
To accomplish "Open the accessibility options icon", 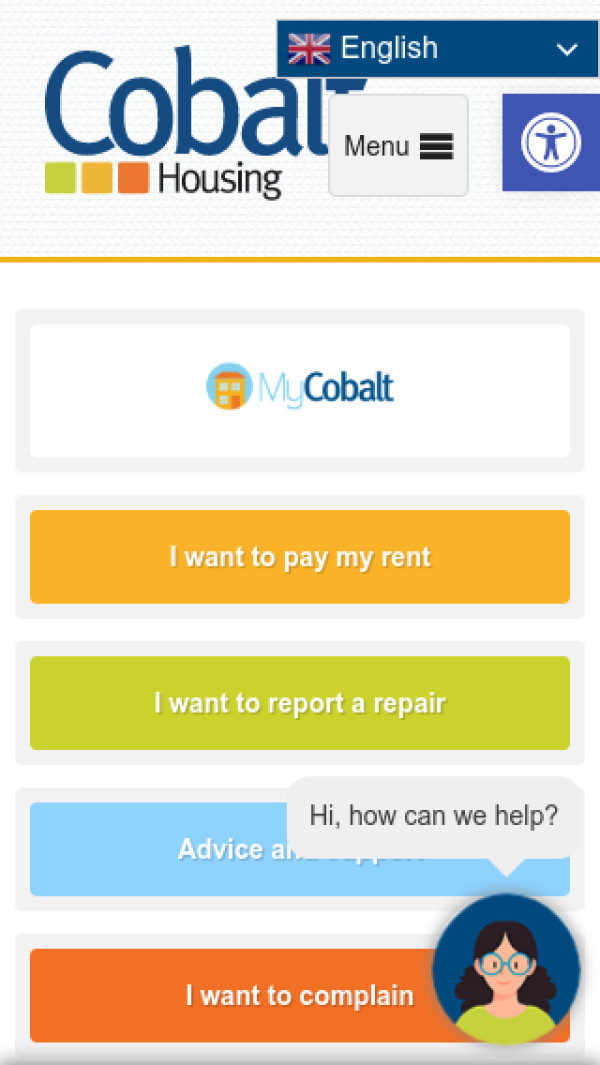I will coord(550,143).
